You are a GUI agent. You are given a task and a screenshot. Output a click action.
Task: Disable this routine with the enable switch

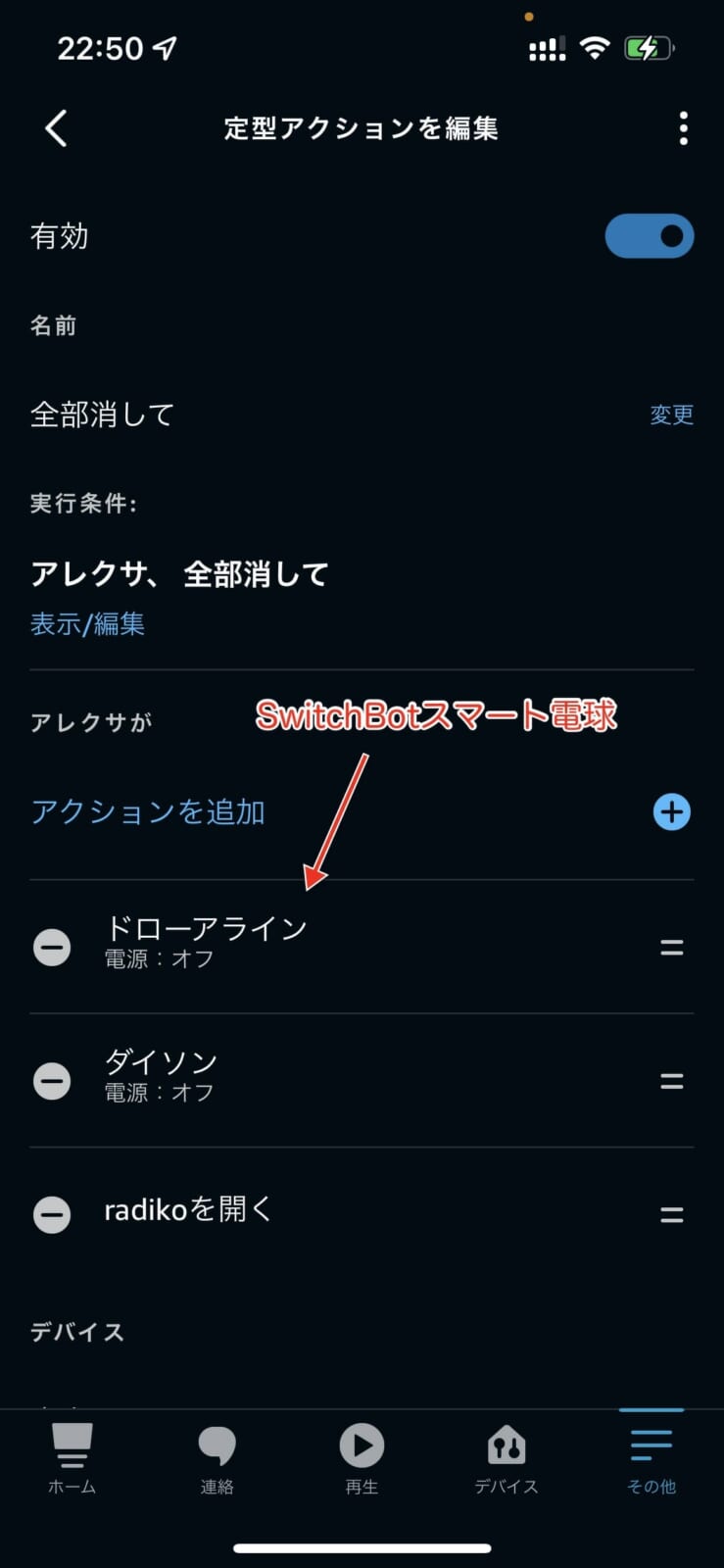tap(650, 236)
